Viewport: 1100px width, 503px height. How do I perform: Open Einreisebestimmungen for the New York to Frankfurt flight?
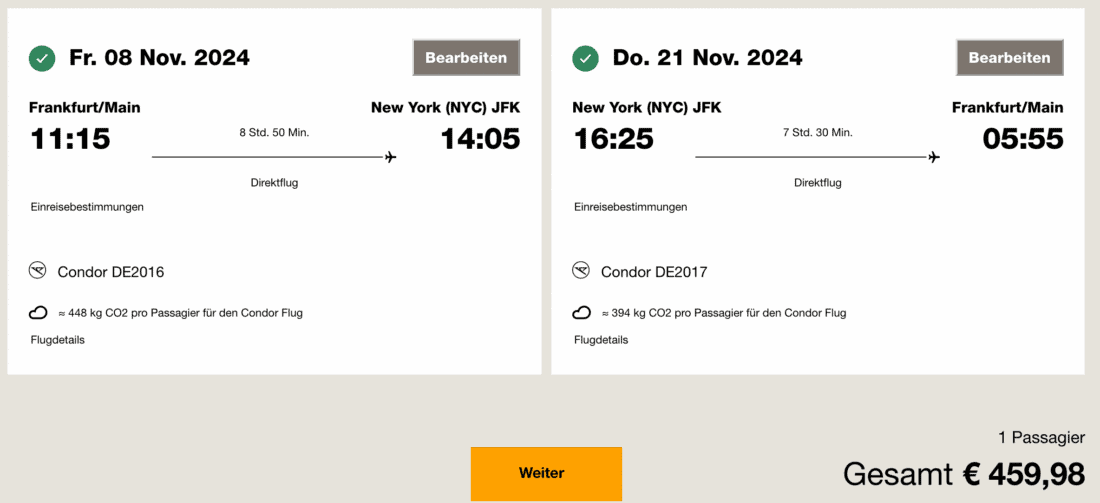pos(630,207)
